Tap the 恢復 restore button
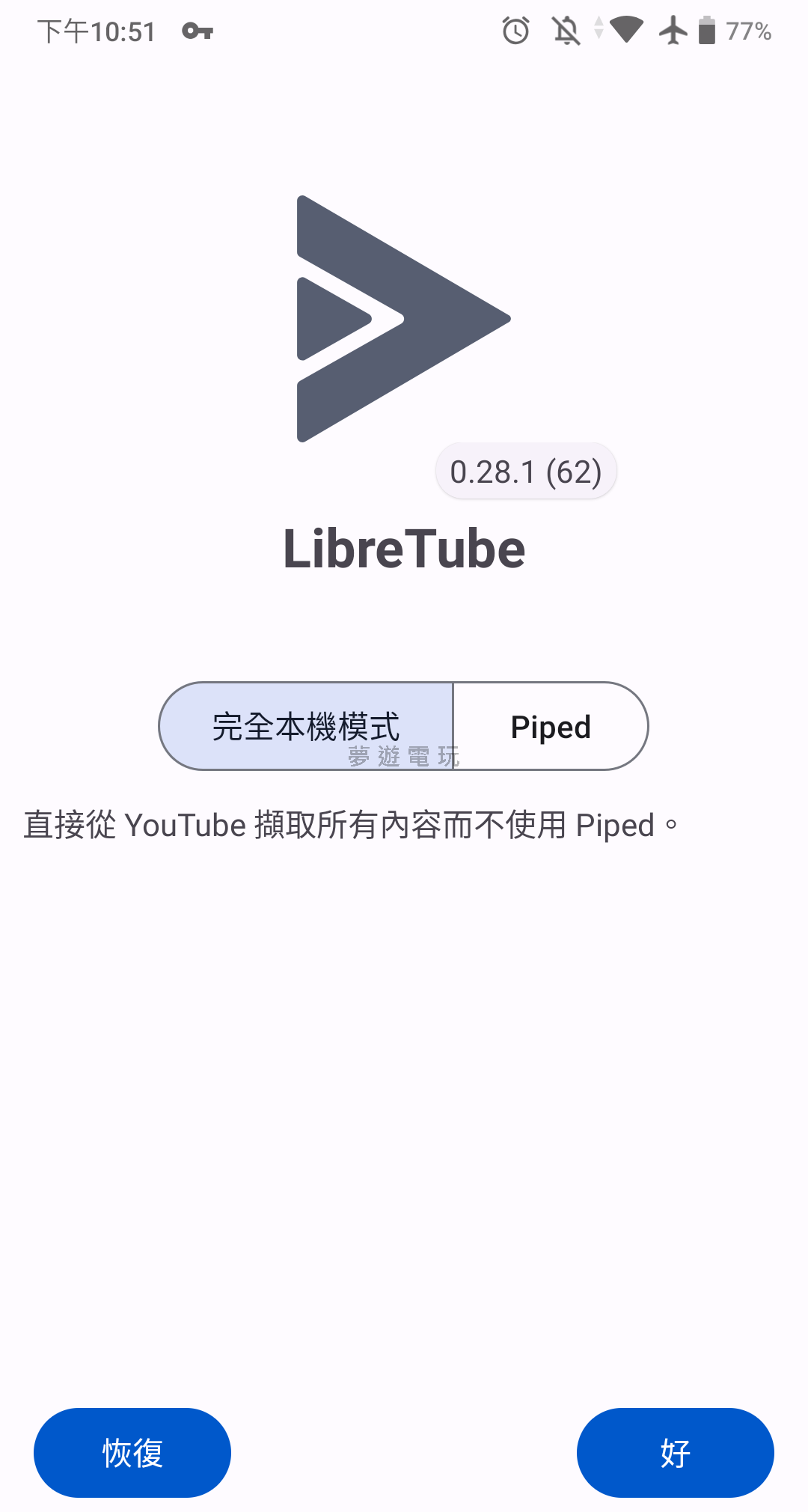This screenshot has height=1512, width=808. click(x=132, y=1453)
